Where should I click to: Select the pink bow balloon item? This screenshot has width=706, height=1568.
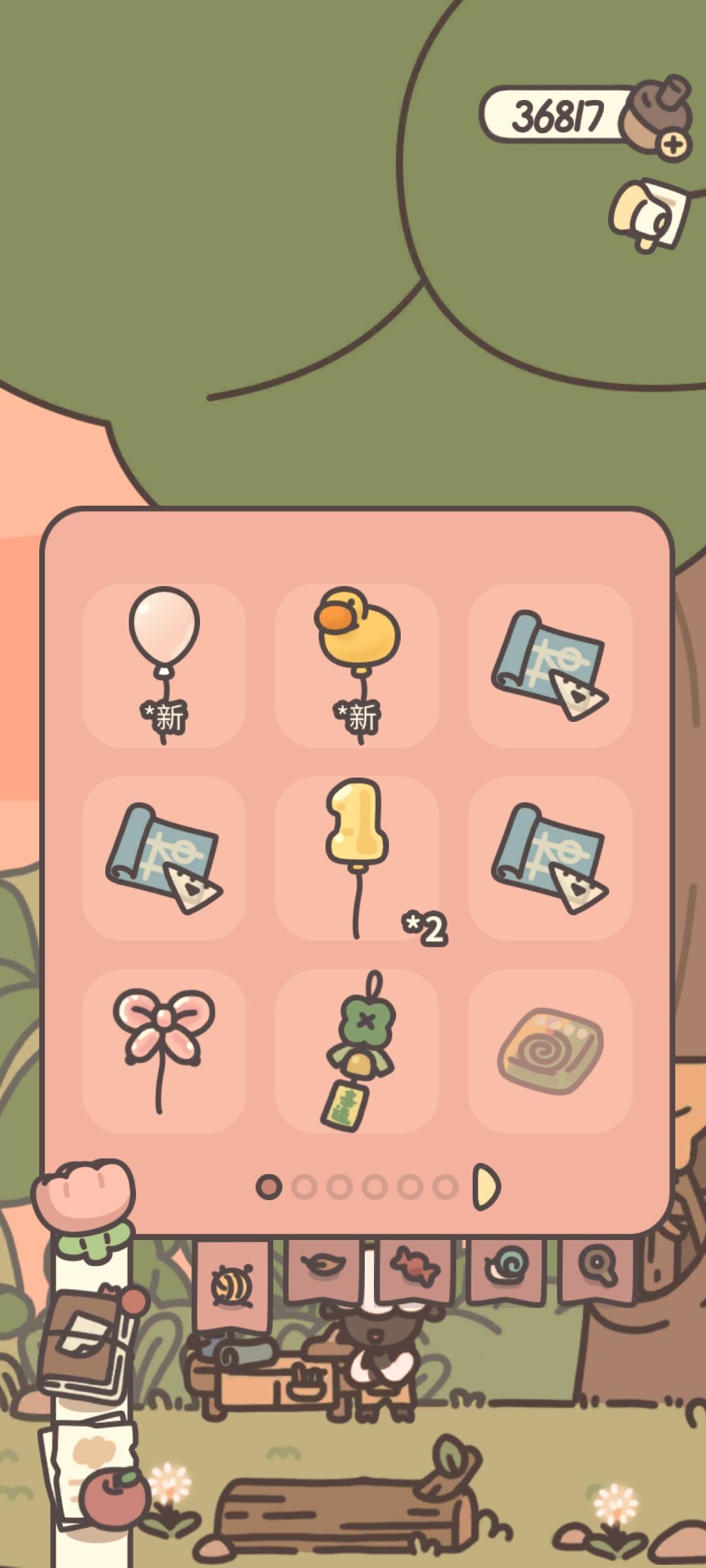[x=163, y=1051]
